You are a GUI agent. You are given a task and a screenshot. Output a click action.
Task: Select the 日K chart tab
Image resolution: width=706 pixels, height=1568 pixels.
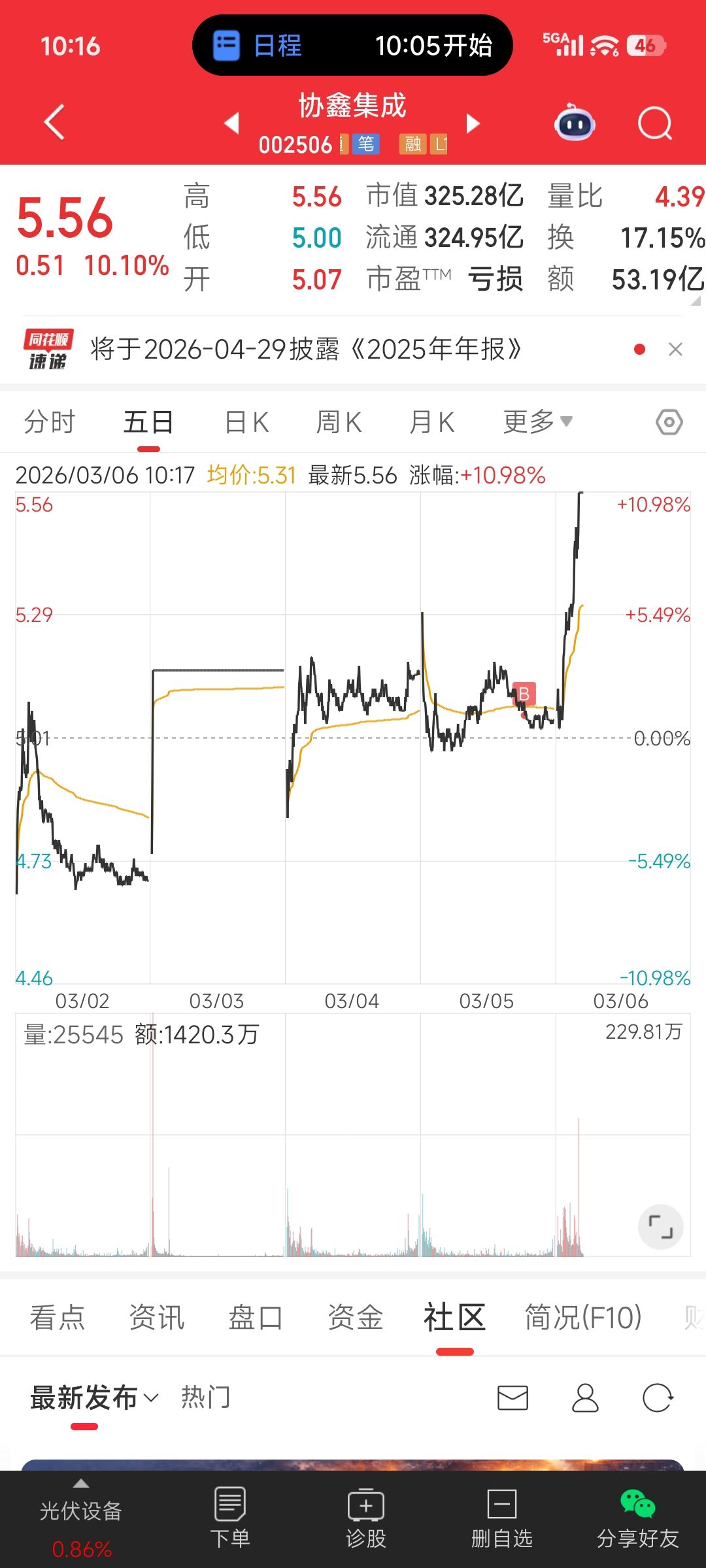coord(246,422)
